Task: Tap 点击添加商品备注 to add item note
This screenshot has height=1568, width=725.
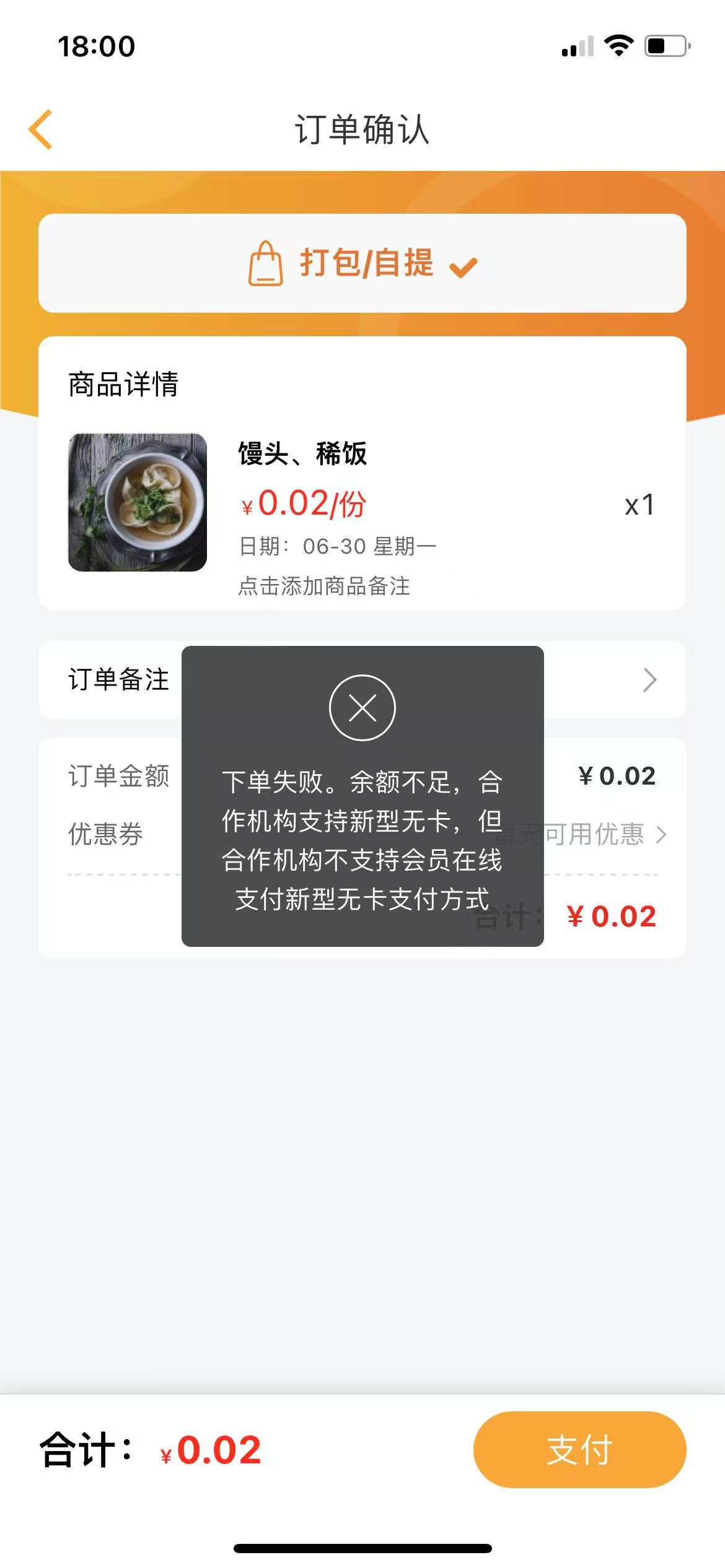Action: [324, 586]
